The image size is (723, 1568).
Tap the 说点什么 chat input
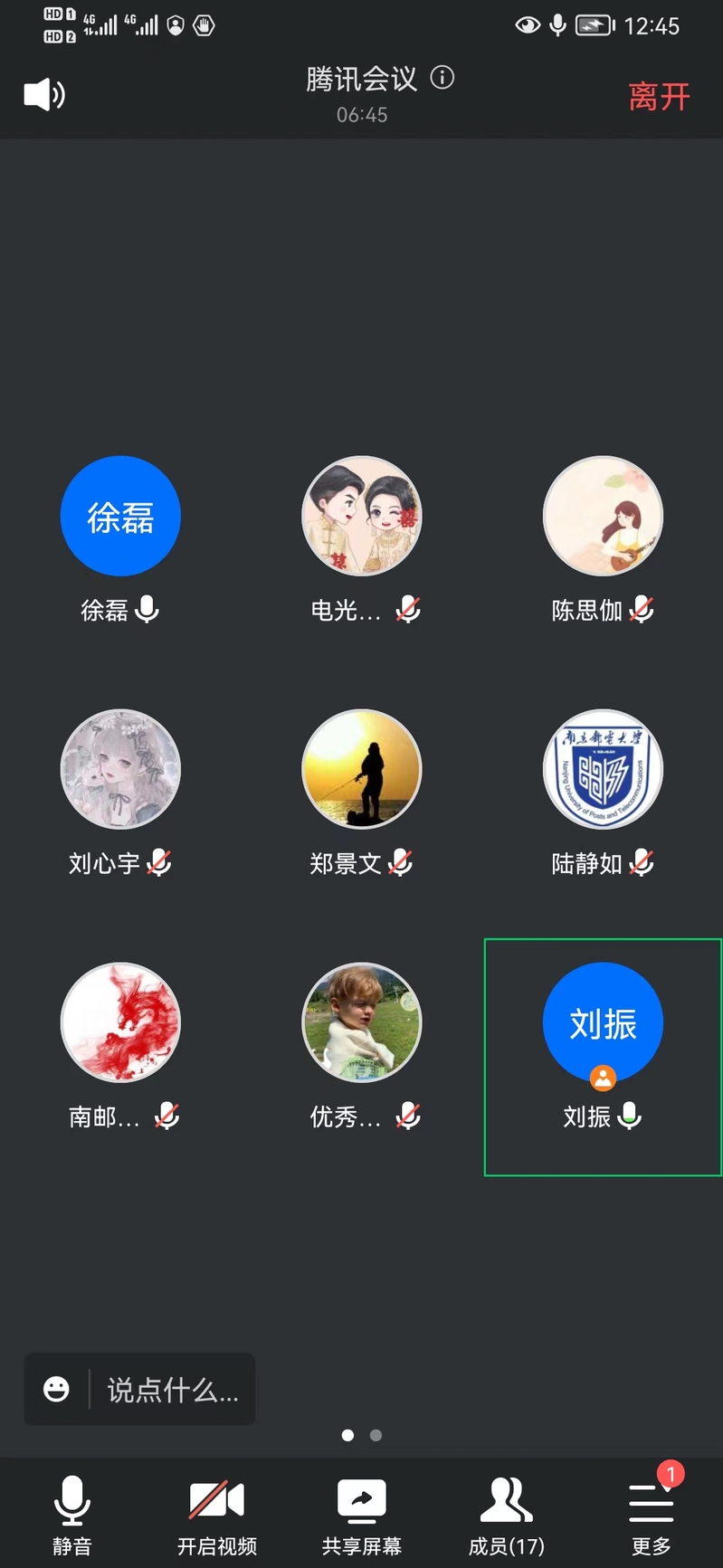(x=172, y=1389)
